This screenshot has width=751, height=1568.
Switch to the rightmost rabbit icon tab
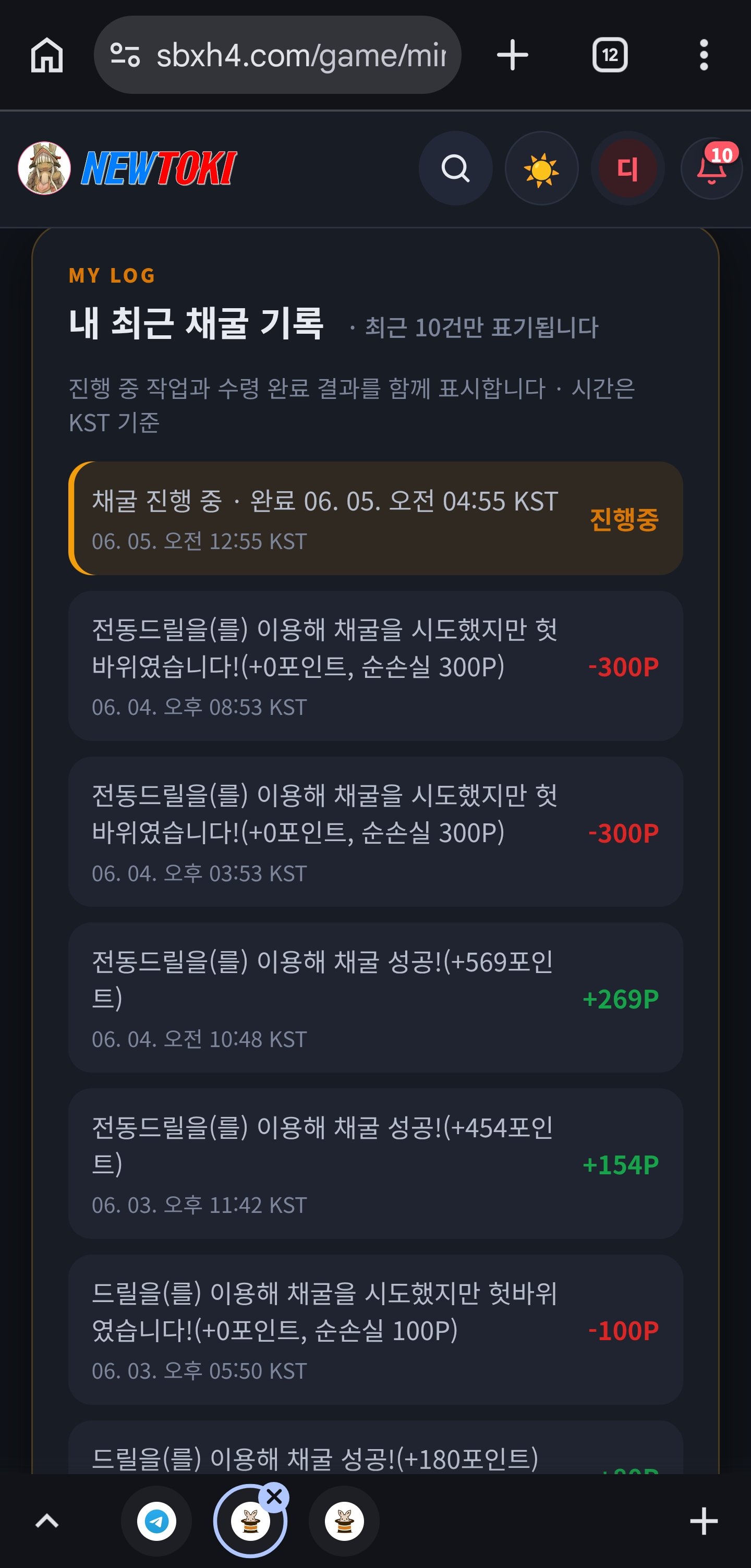click(344, 1521)
